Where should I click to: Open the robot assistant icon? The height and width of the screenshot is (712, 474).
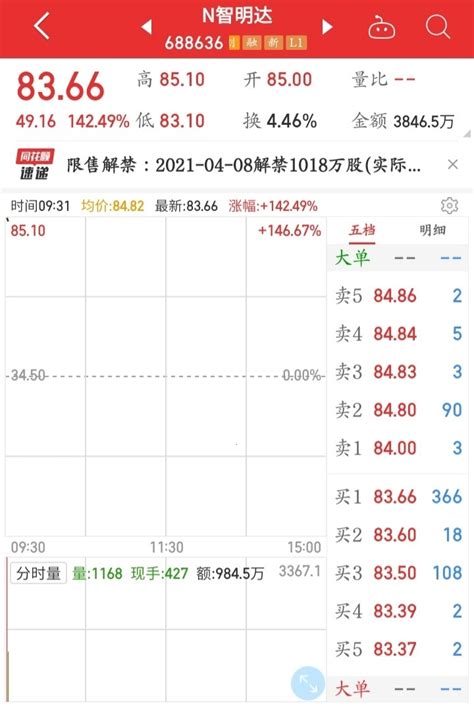(381, 27)
